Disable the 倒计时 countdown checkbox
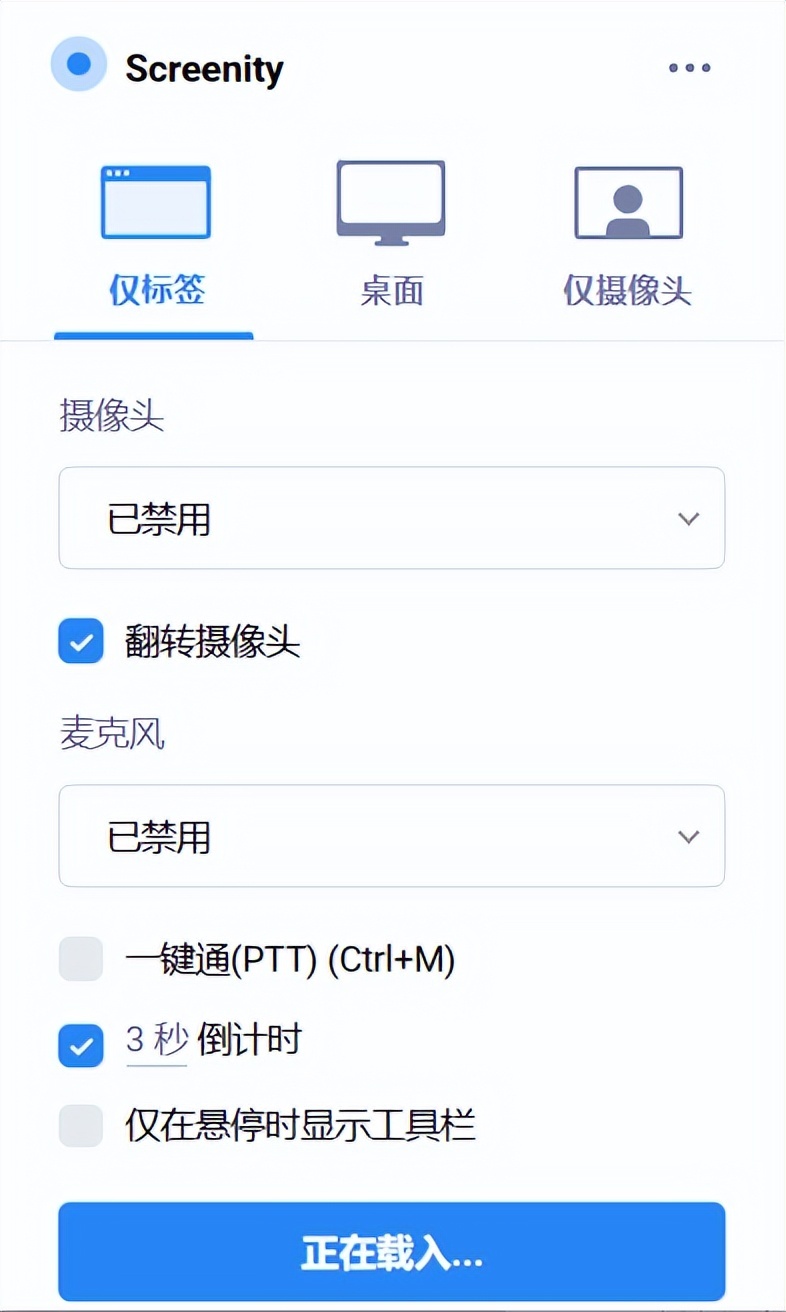The width and height of the screenshot is (786, 1312). pos(80,1046)
